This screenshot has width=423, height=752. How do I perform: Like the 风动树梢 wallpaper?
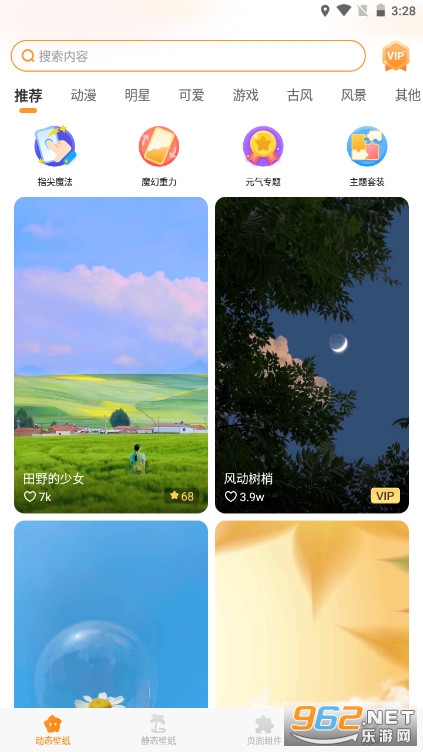pyautogui.click(x=231, y=496)
